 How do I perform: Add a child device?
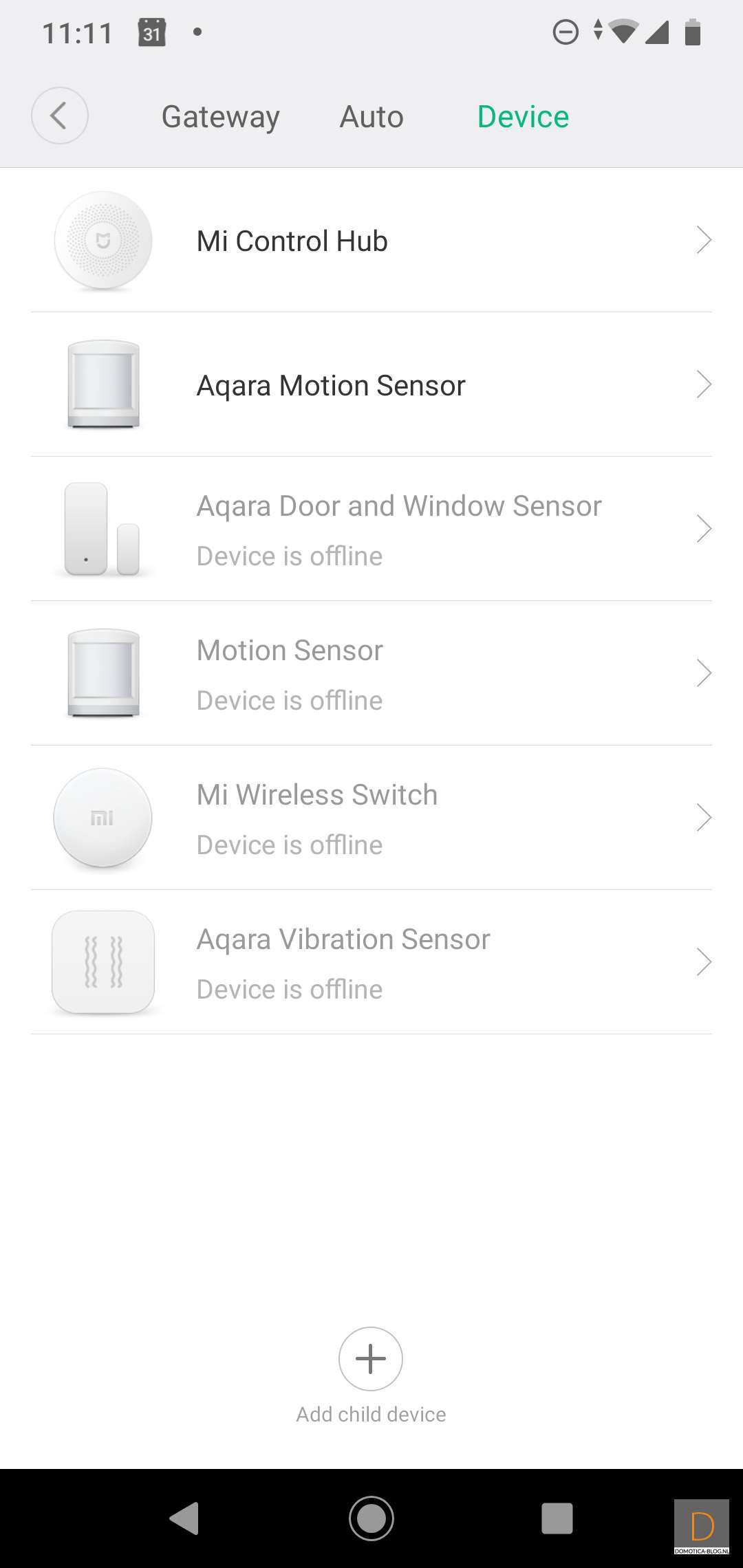coord(371,1359)
